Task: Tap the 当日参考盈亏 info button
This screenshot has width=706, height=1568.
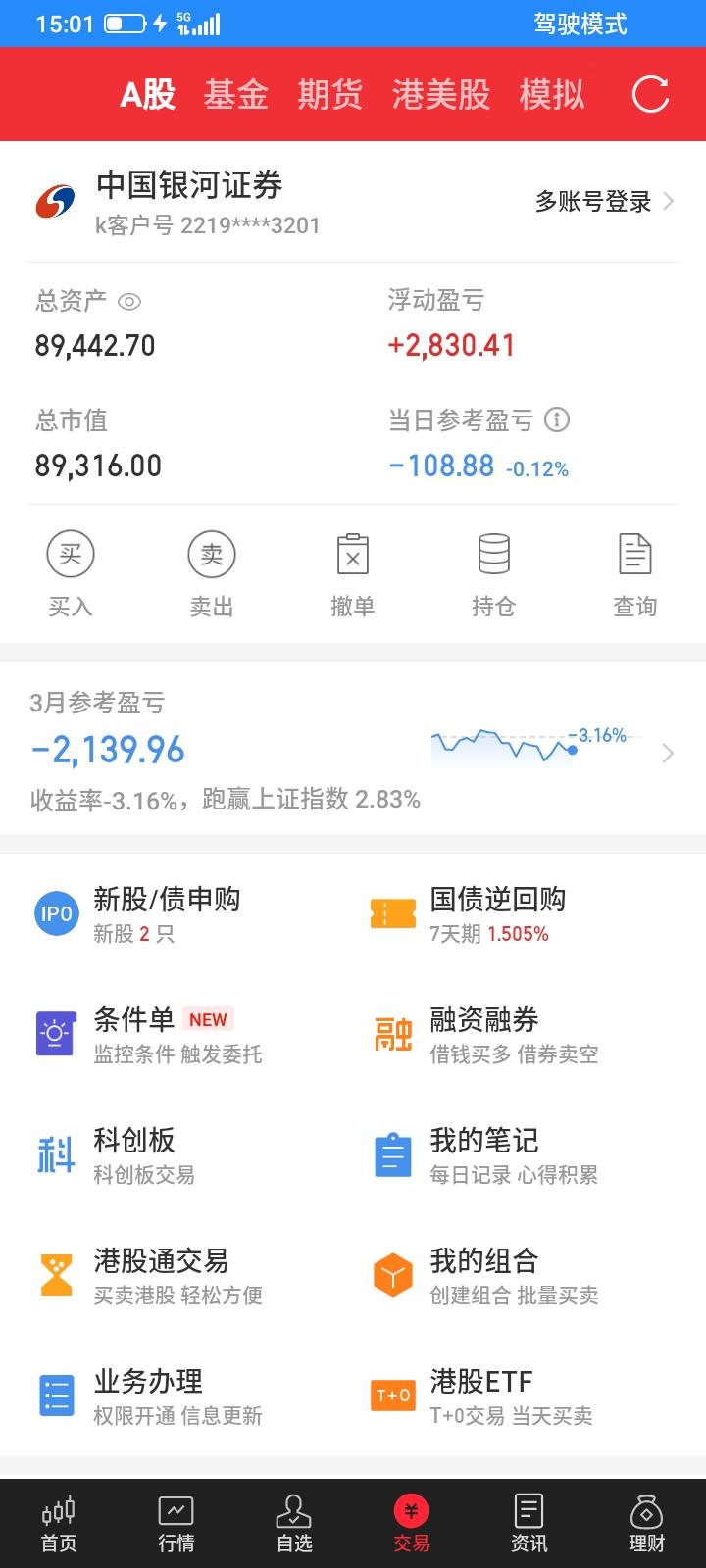Action: tap(559, 421)
